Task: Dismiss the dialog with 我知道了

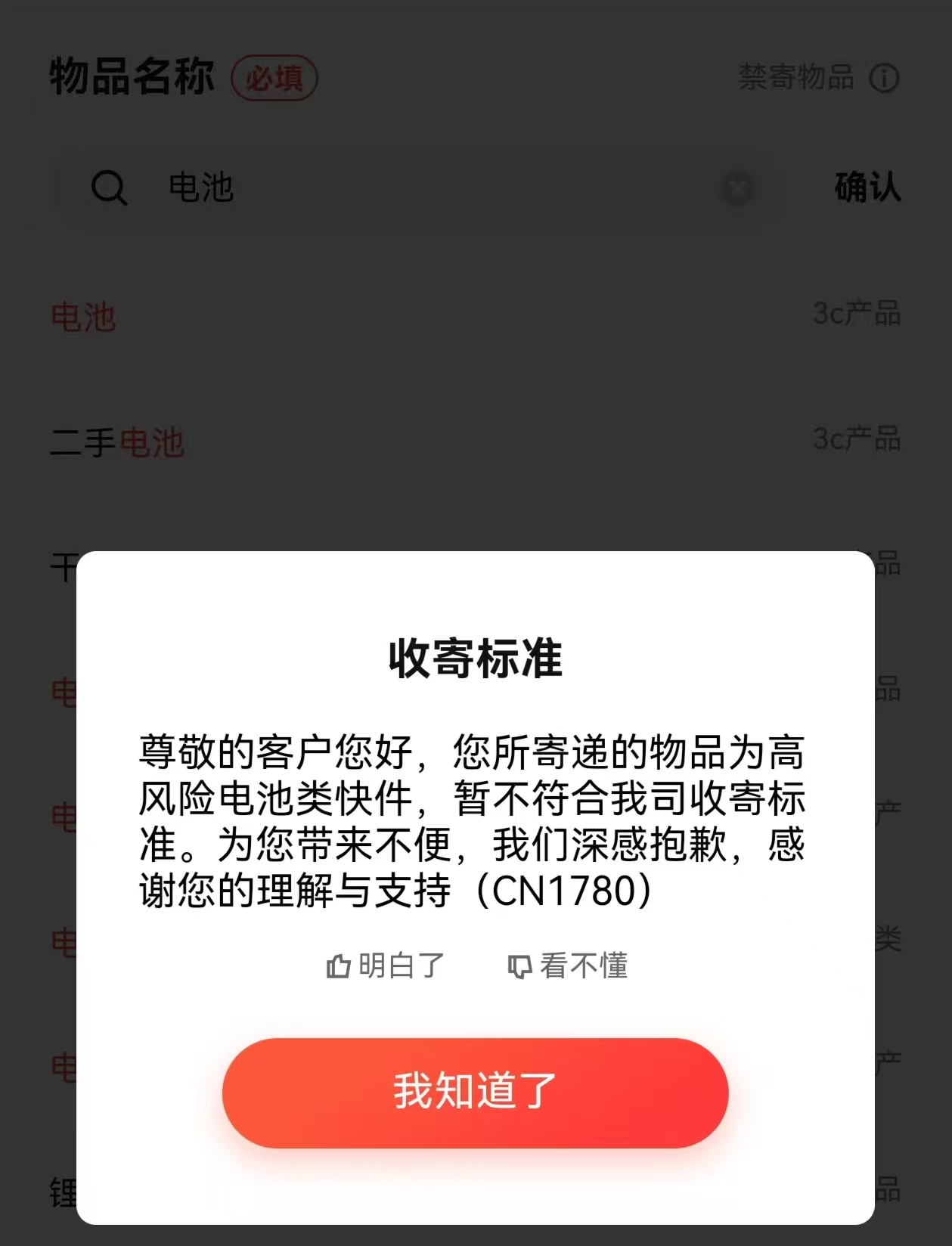Action: 475,1092
